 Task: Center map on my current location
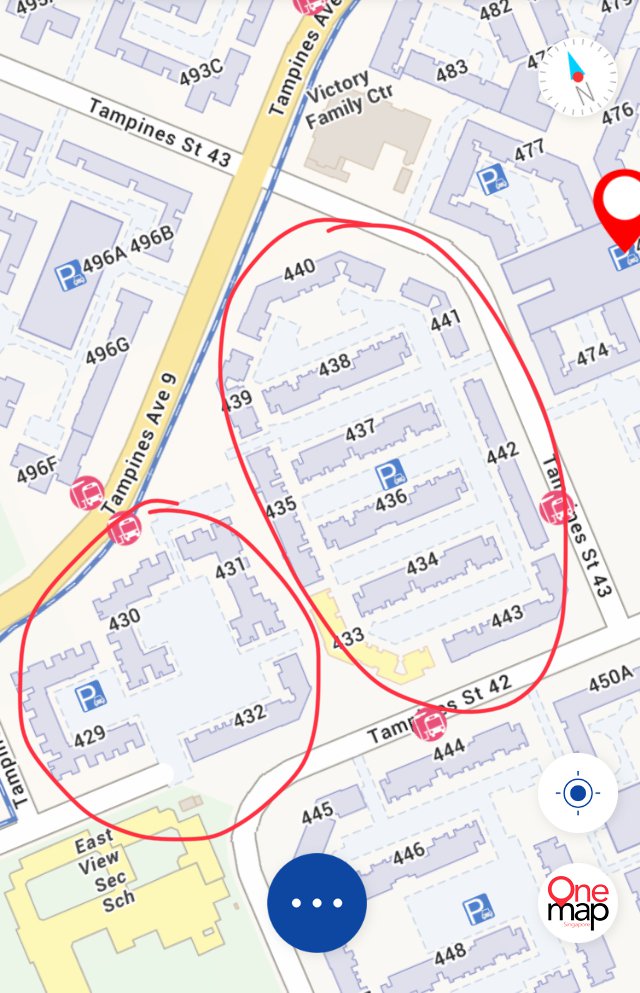point(577,794)
